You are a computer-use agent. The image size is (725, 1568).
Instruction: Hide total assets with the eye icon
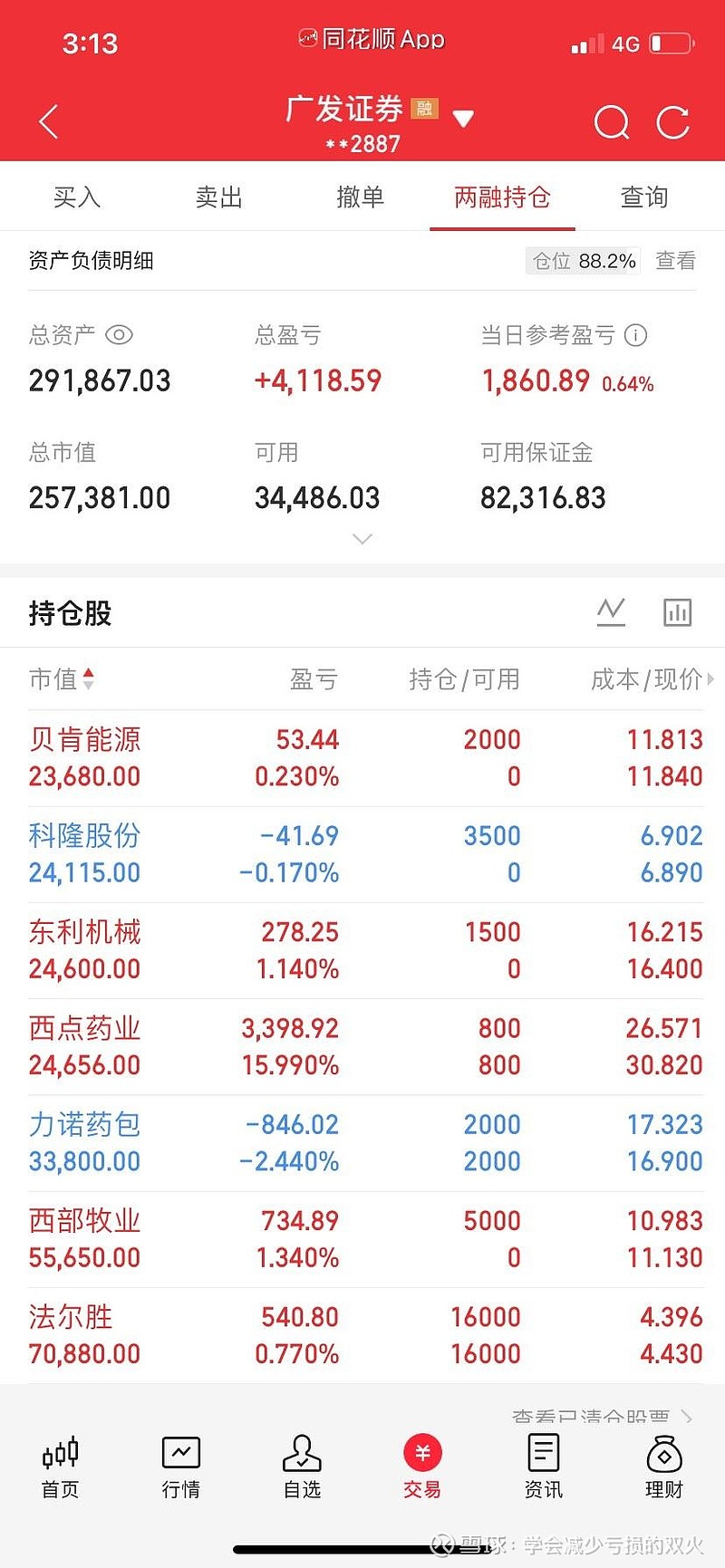click(119, 335)
